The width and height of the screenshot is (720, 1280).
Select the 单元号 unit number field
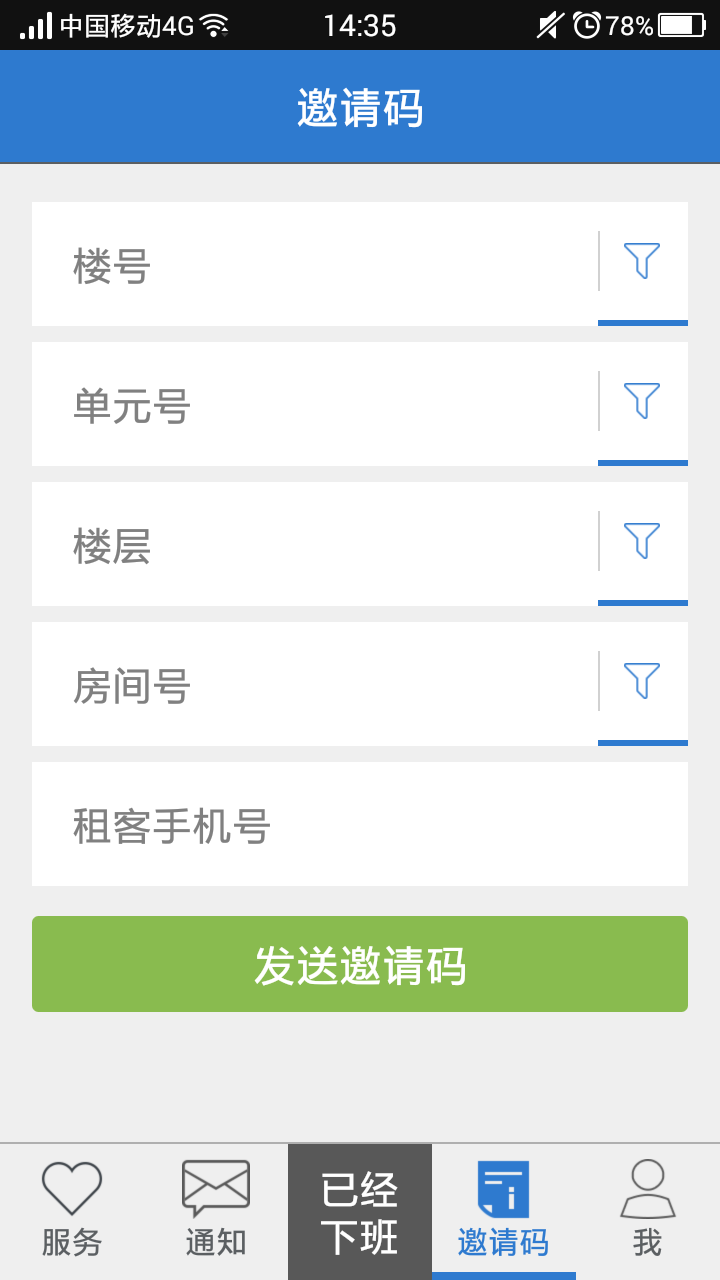(315, 405)
